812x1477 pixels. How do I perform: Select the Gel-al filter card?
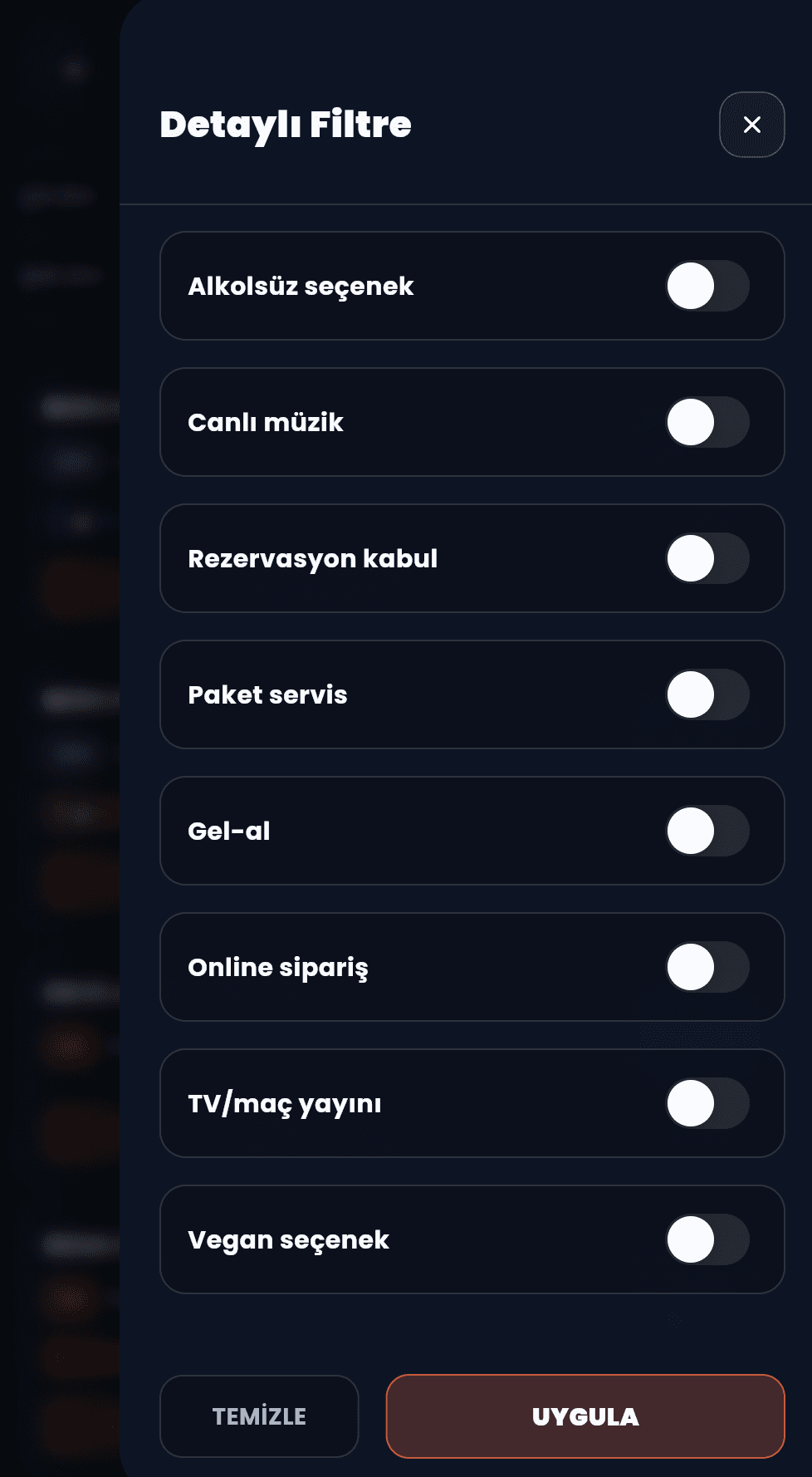(x=229, y=831)
